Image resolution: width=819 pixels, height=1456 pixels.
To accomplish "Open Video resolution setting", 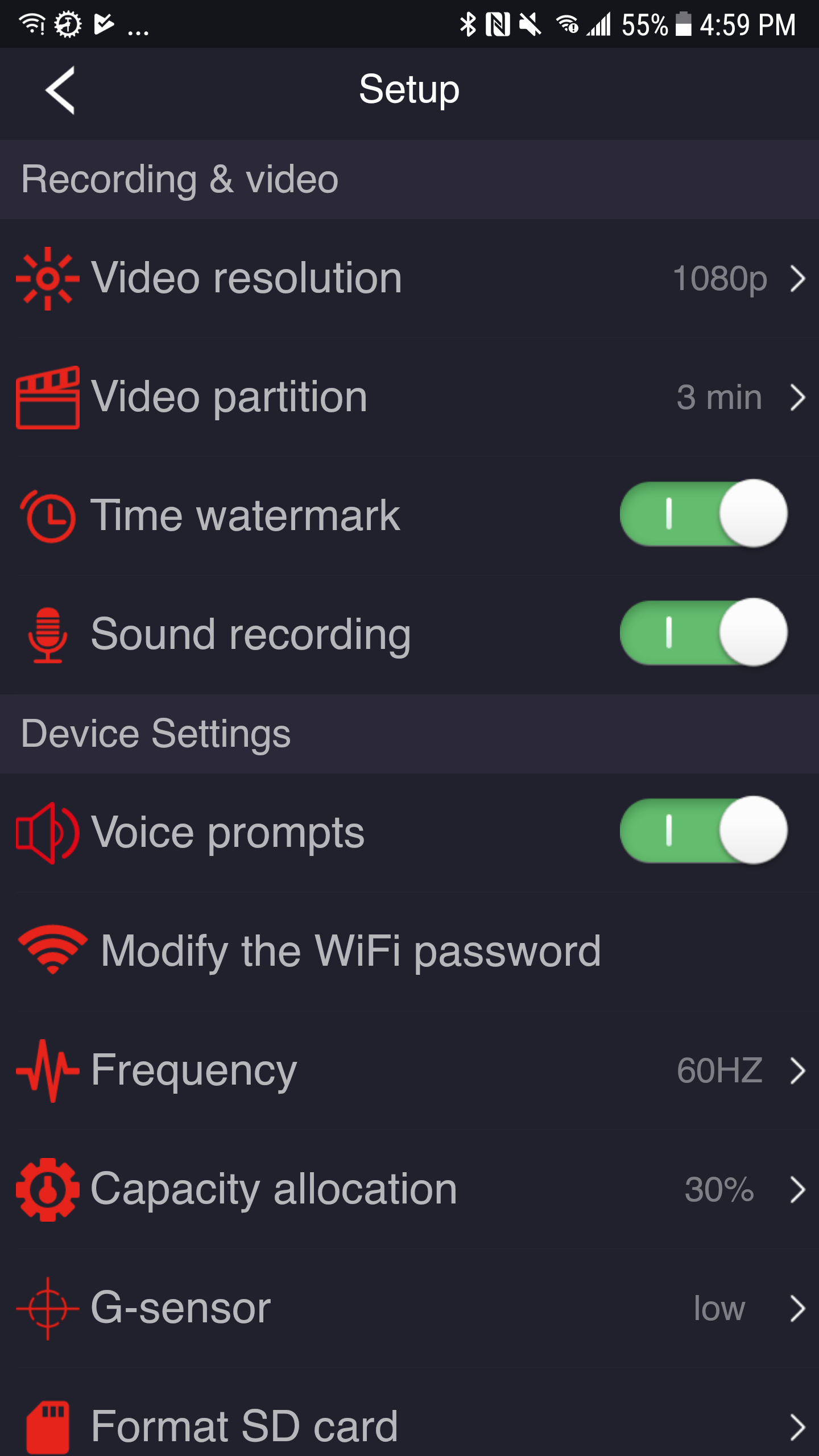I will [x=409, y=279].
